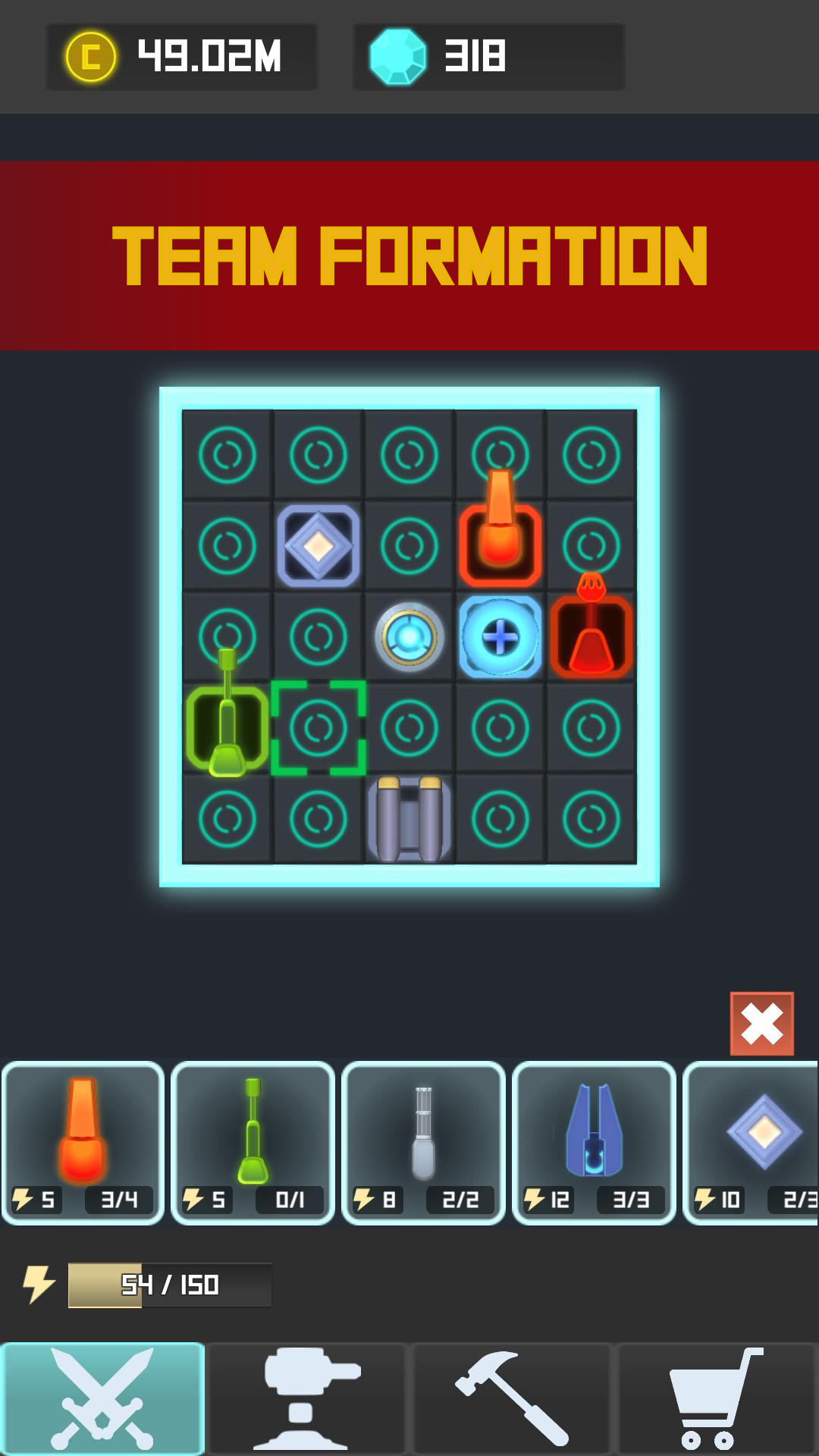The width and height of the screenshot is (819, 1456).
Task: Tap the central core unit on the grid
Action: point(409,637)
